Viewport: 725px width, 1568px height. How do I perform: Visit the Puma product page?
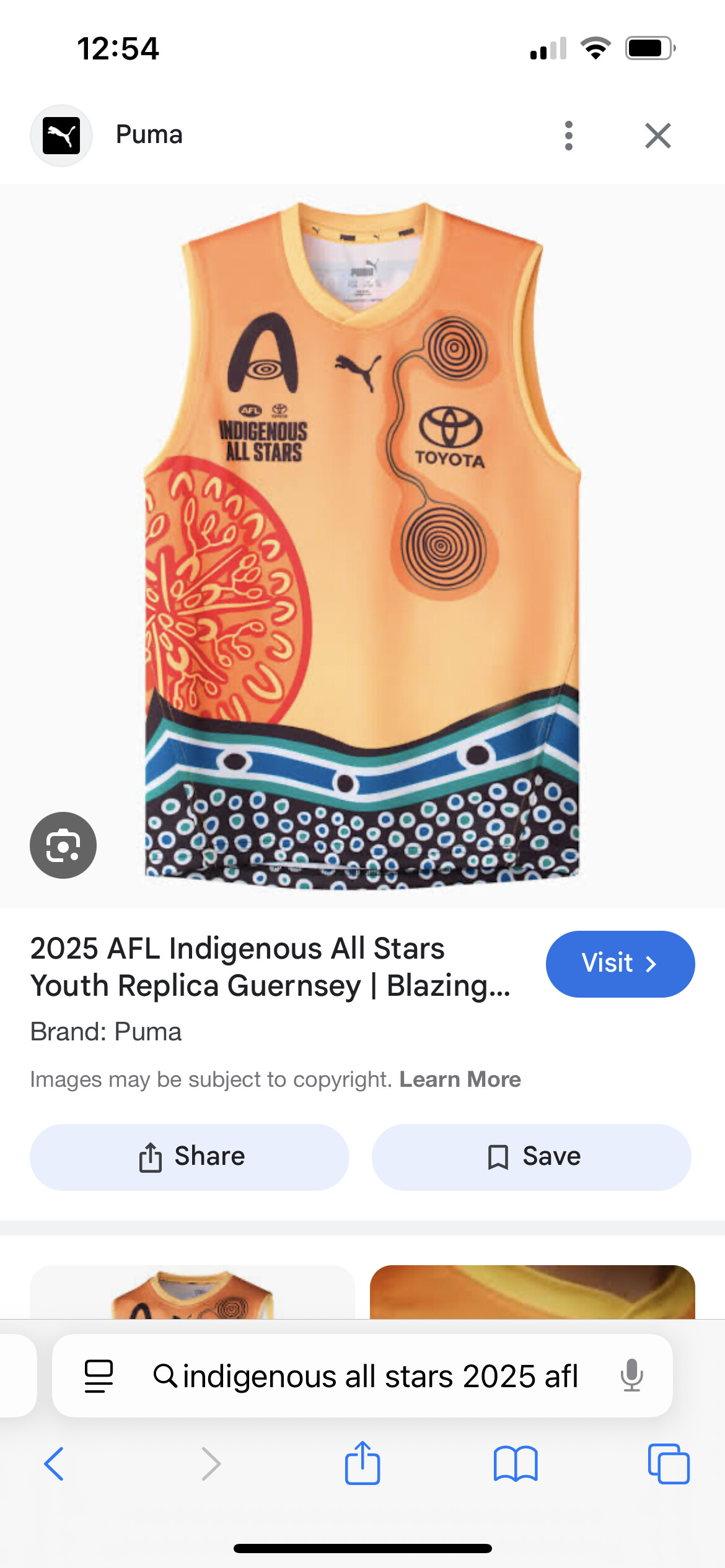[620, 964]
